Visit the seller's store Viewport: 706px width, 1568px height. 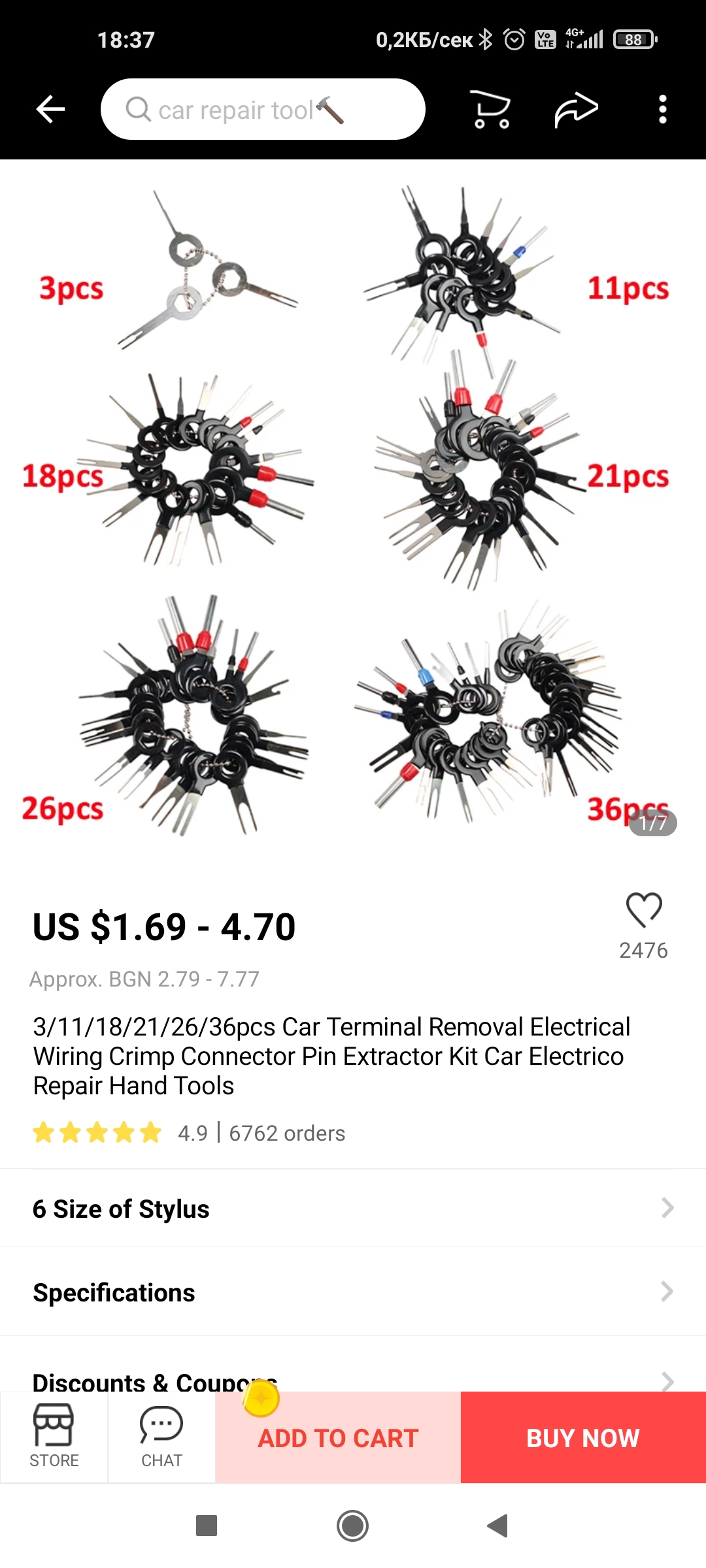pyautogui.click(x=54, y=1437)
